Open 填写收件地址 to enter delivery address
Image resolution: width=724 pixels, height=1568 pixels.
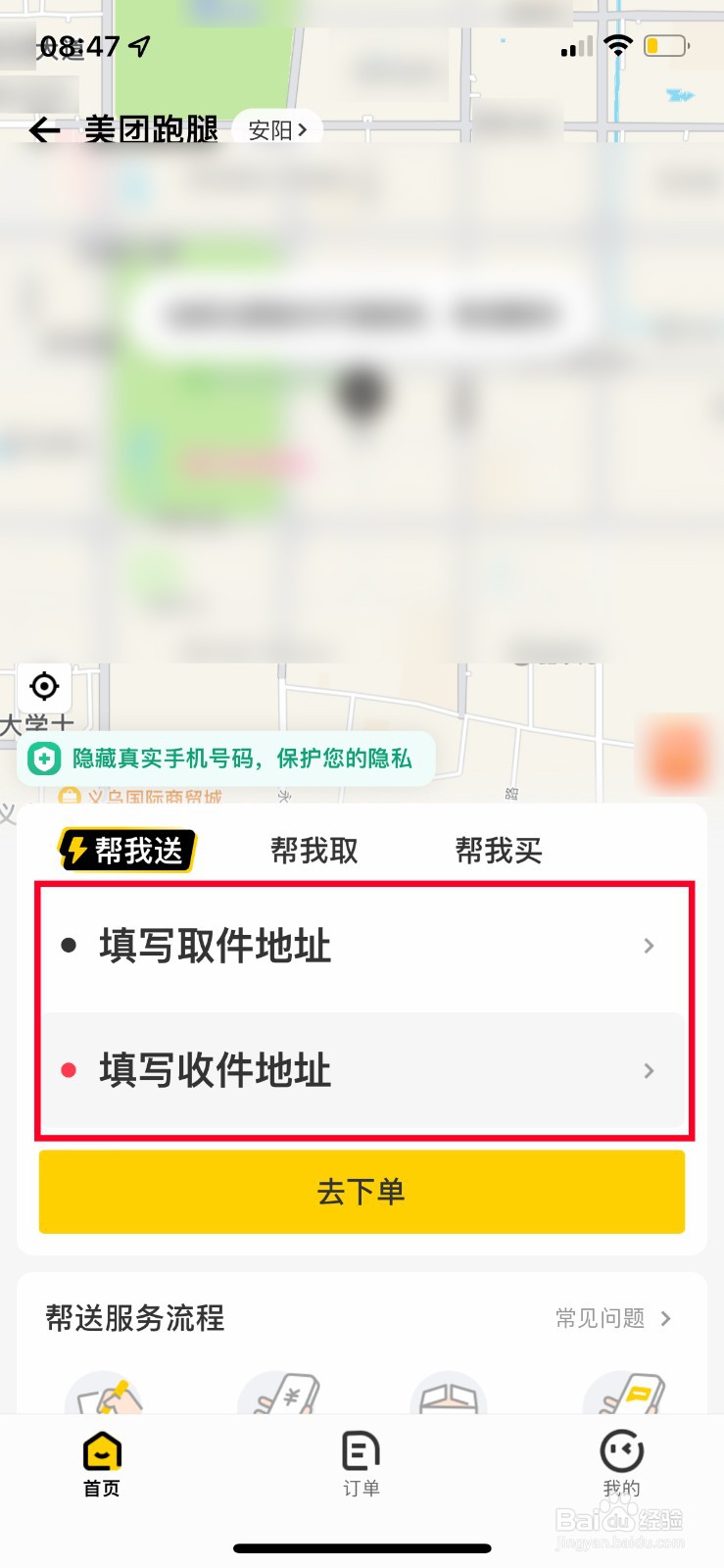point(362,1070)
